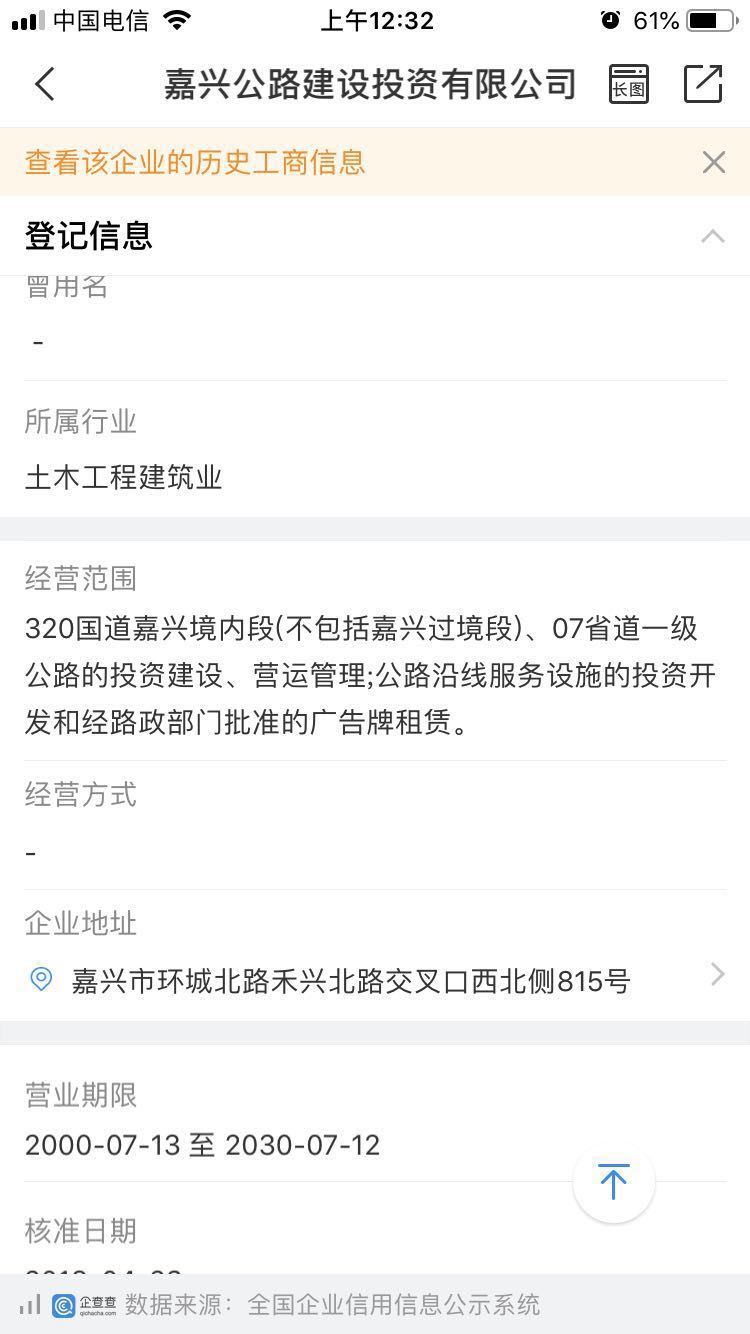Tap the back-to-top floating button
The height and width of the screenshot is (1334, 750).
pos(613,1182)
